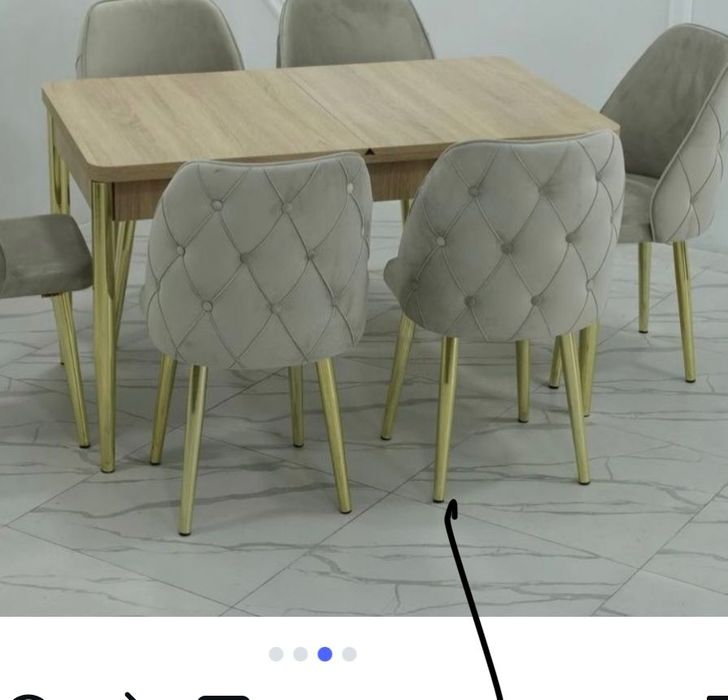The image size is (728, 700).
Task: Open the dining set photo in the carousel
Action: coord(364,300)
